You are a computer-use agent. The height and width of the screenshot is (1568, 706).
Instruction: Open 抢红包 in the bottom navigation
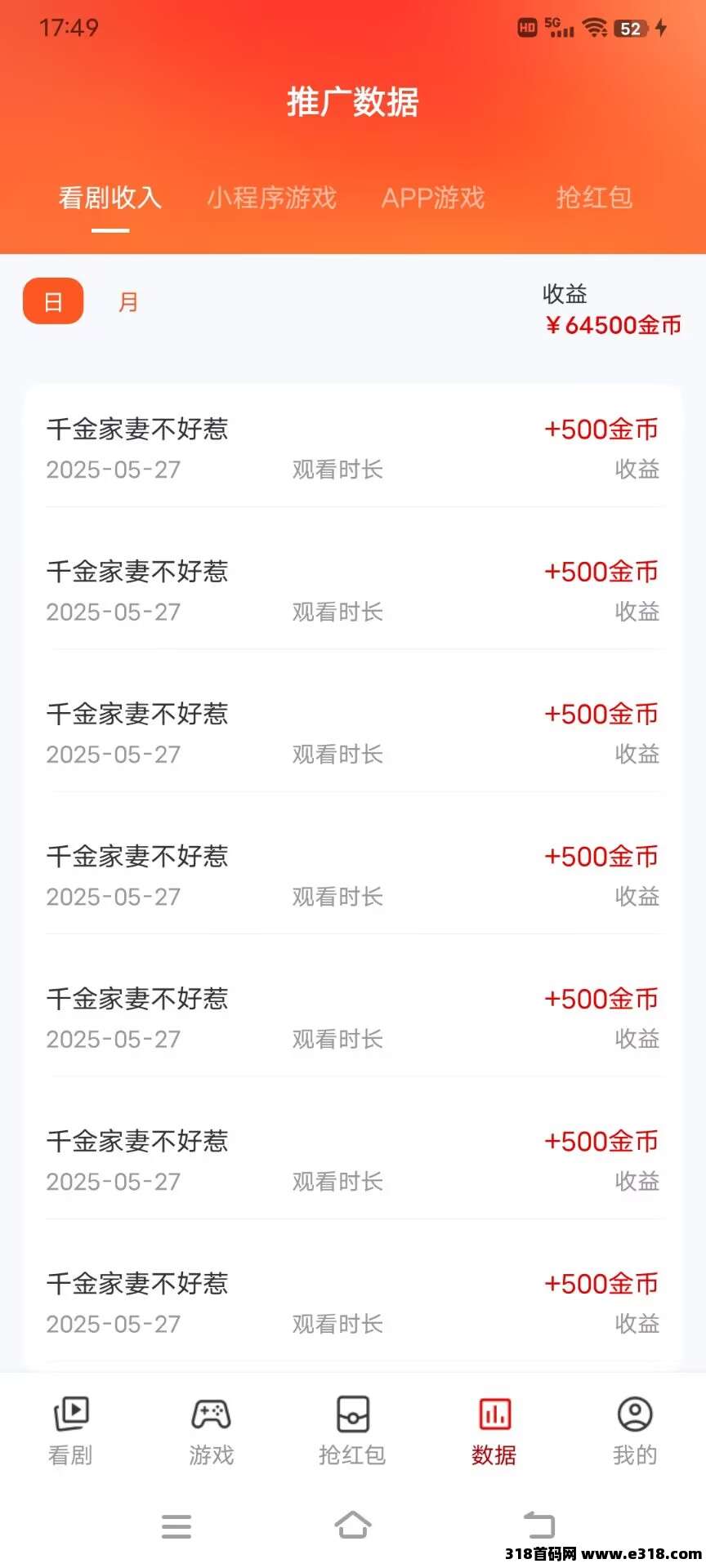[352, 1430]
